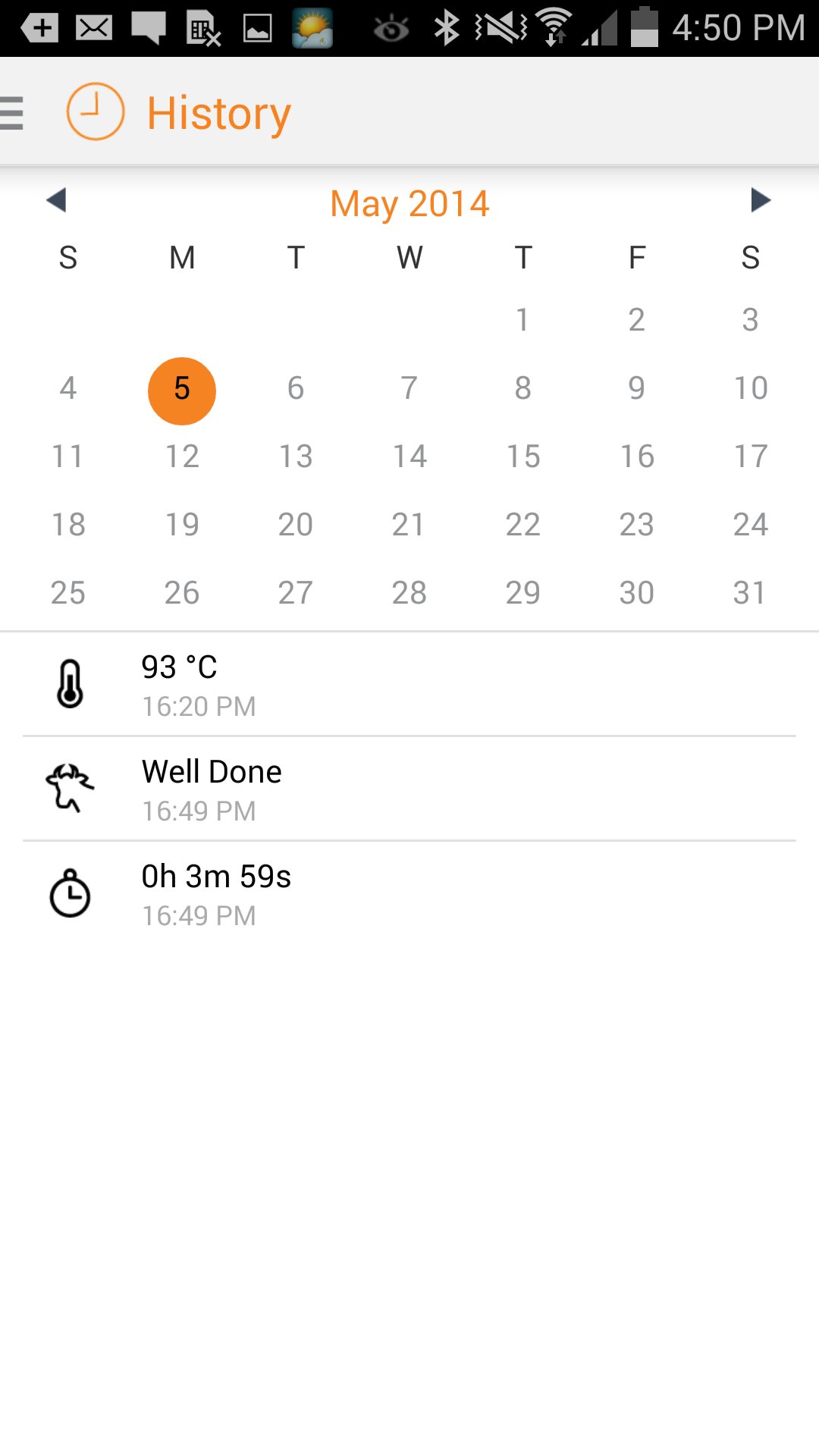819x1456 pixels.
Task: Go to the previous month
Action: point(57,200)
